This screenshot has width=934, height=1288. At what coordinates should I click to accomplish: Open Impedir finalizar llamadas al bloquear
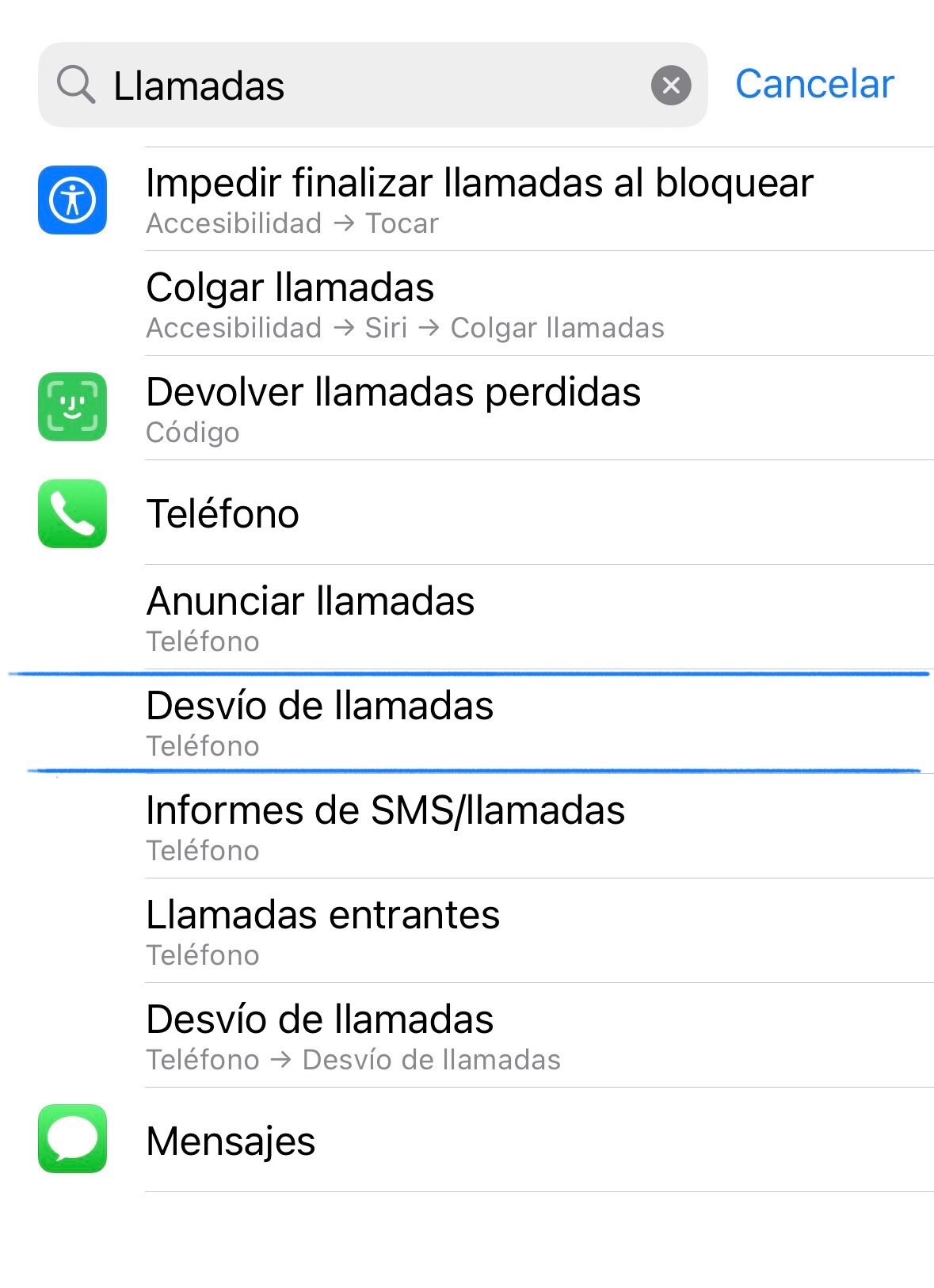[478, 182]
